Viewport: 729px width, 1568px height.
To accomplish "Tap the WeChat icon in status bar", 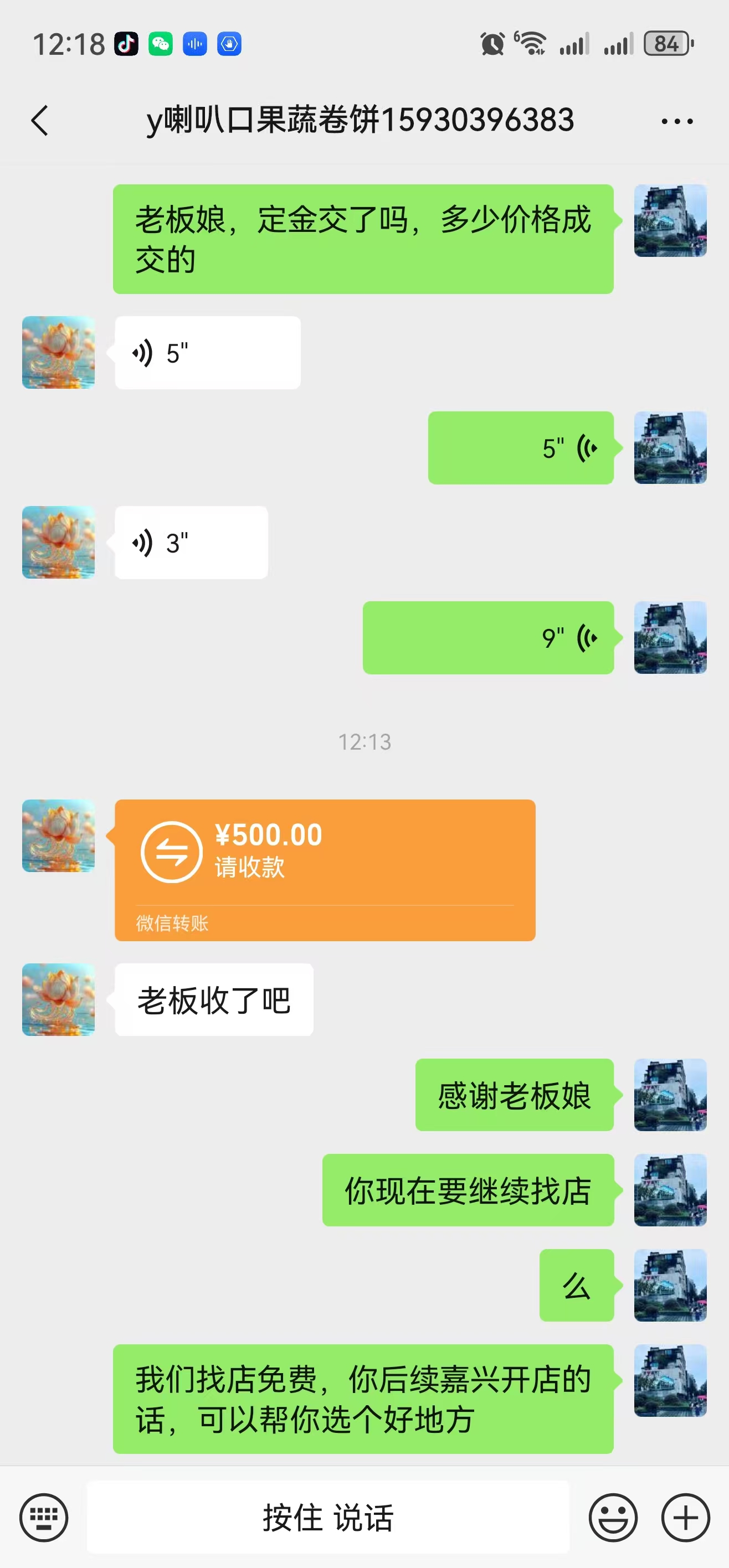I will pyautogui.click(x=160, y=43).
